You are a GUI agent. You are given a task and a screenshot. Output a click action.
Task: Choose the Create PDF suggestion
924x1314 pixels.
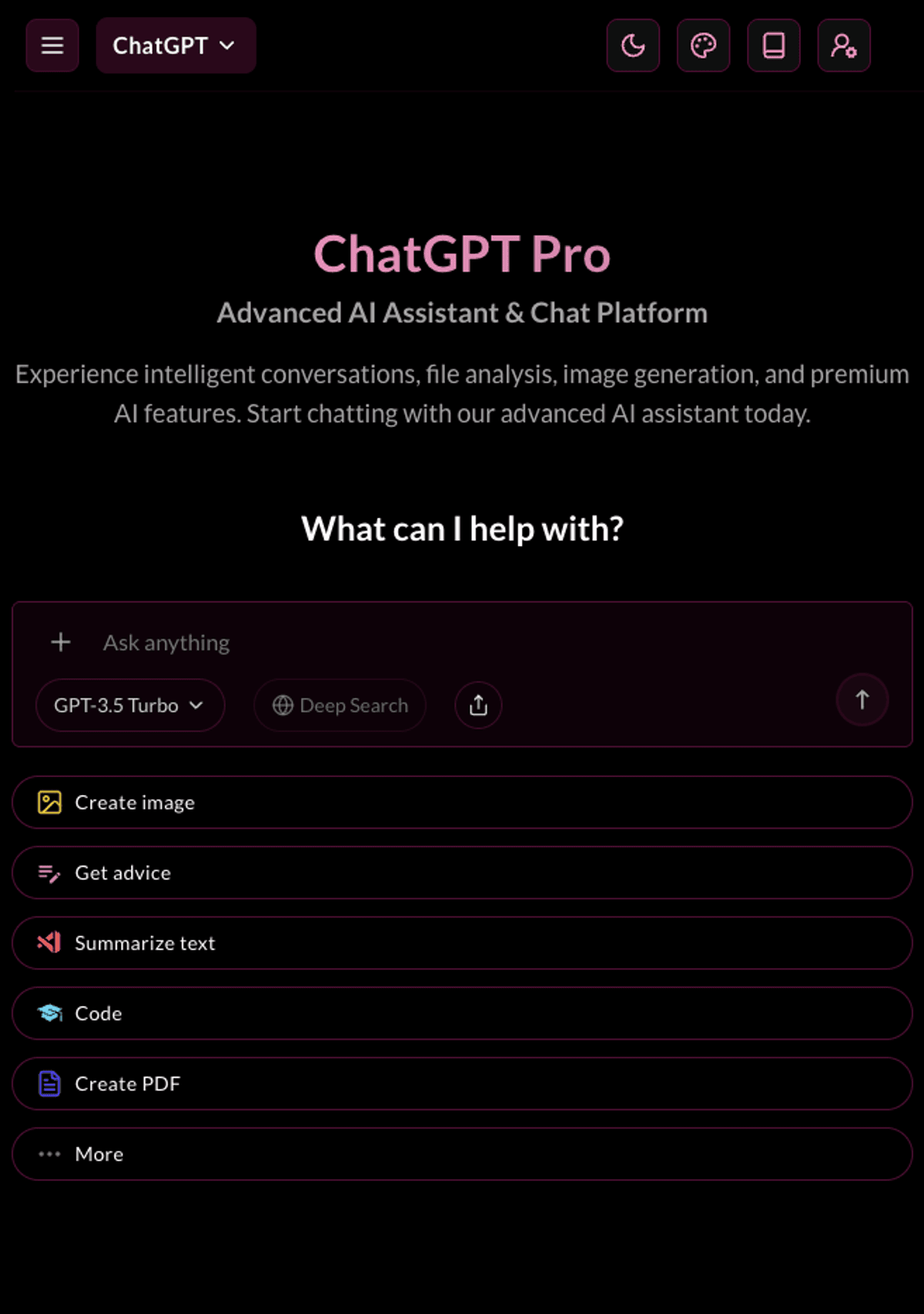[462, 1084]
